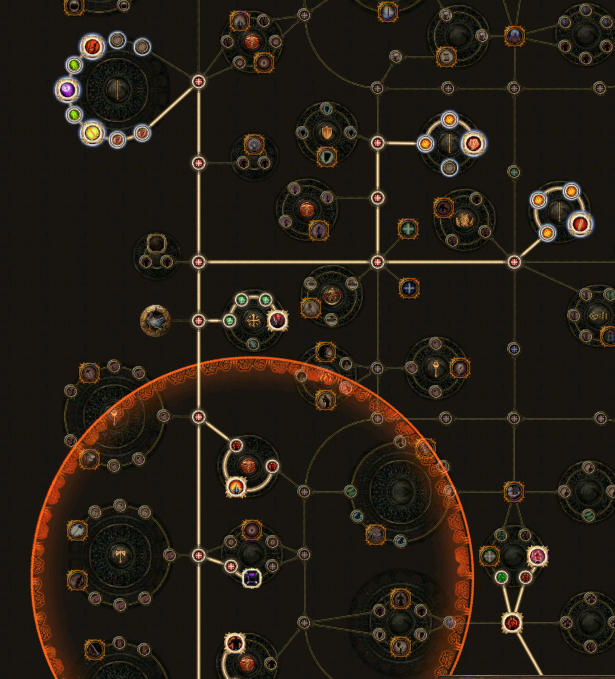Screen dimensions: 615x679
Task: Select the purple node in the ringed cluster
Action: click(67, 90)
